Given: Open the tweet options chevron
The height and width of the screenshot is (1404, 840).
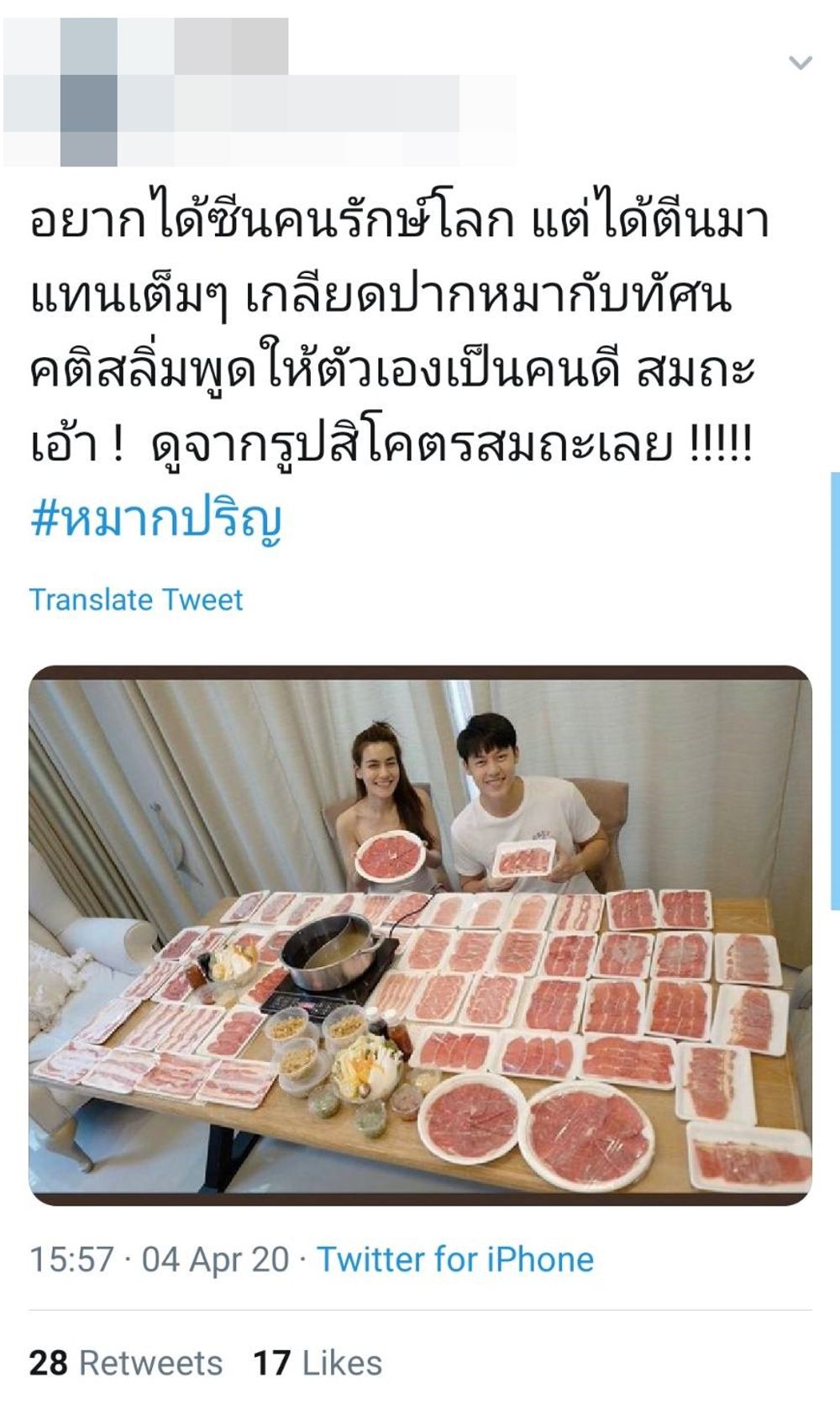Looking at the screenshot, I should (801, 63).
